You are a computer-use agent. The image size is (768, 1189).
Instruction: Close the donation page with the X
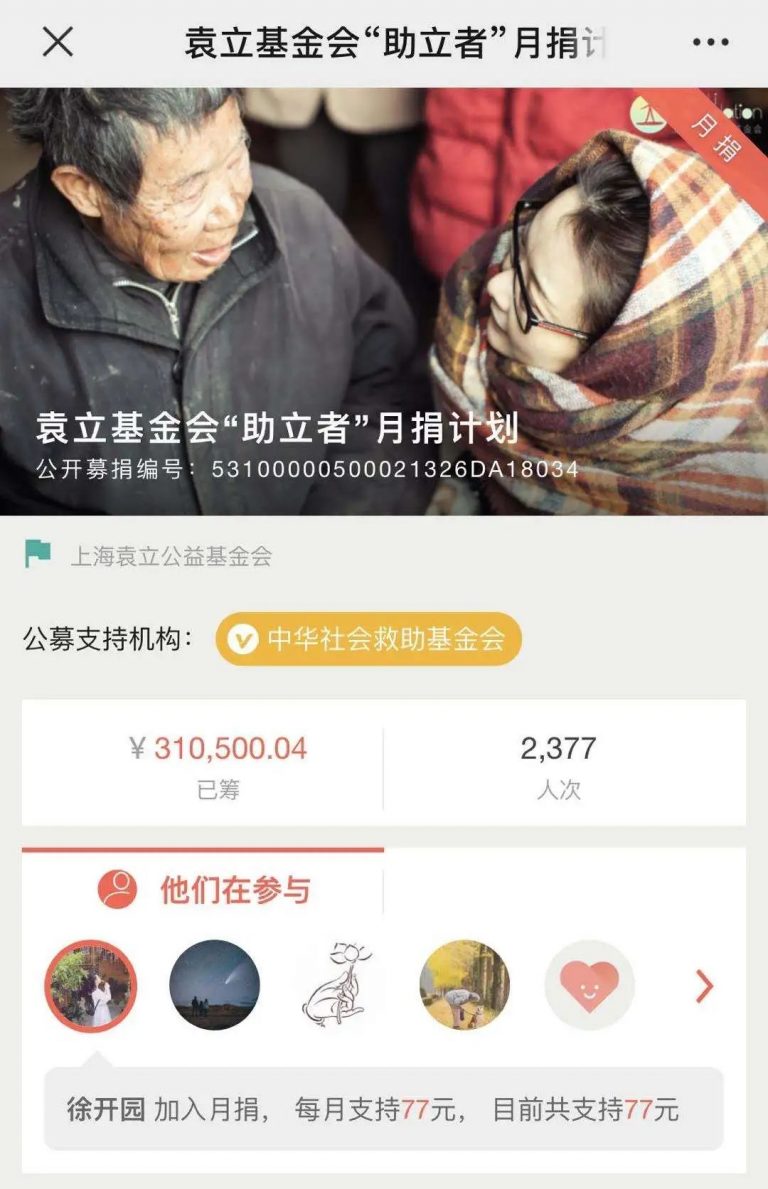pos(58,42)
